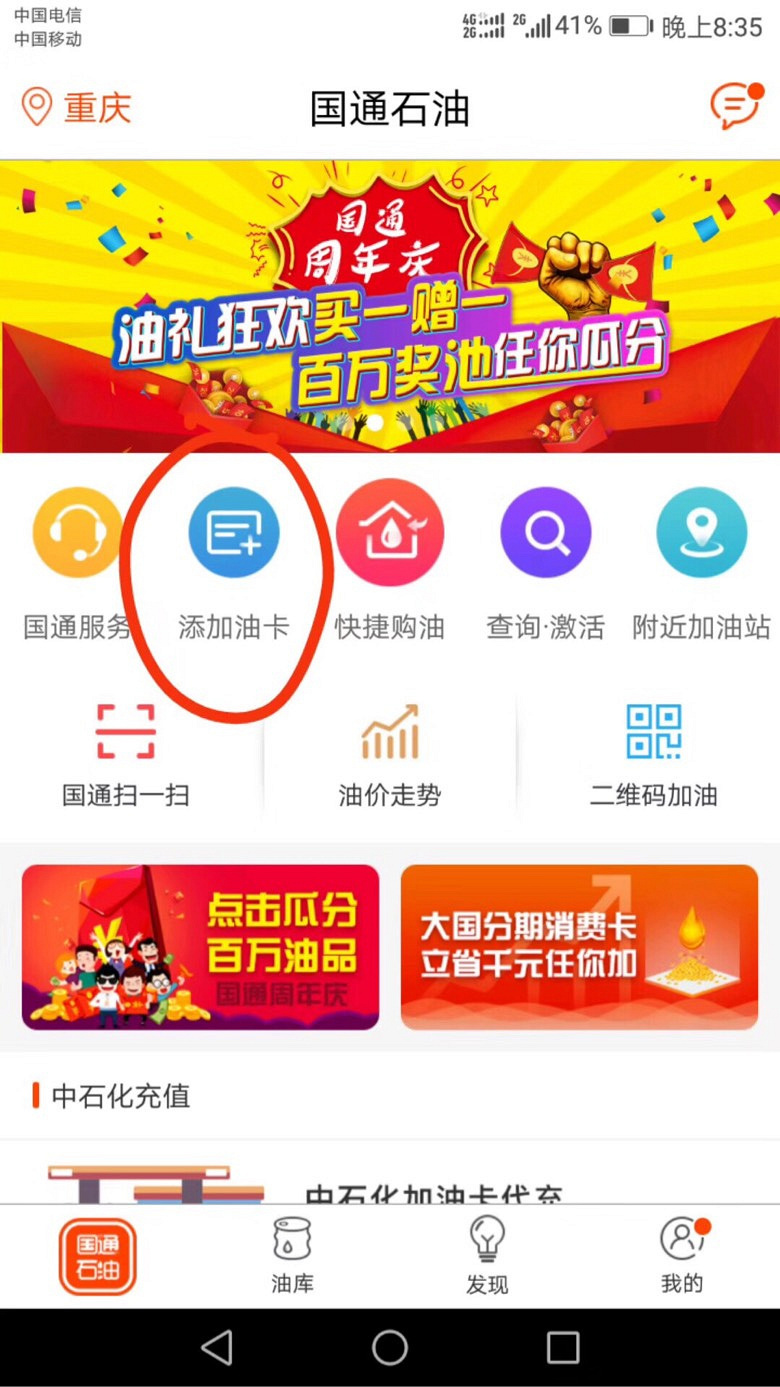Select the 添加油卡 add fuel card icon

[235, 532]
